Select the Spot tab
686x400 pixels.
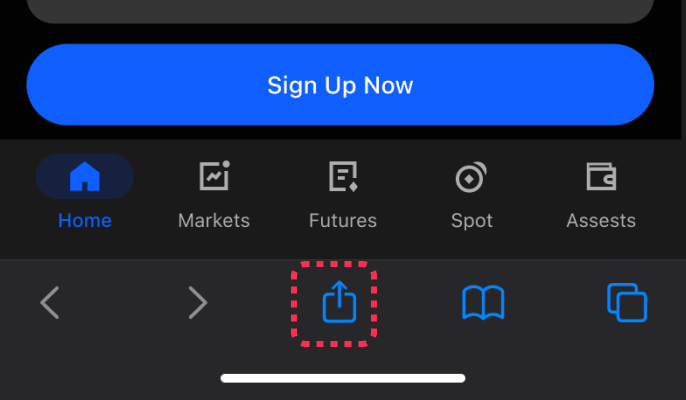click(x=471, y=194)
